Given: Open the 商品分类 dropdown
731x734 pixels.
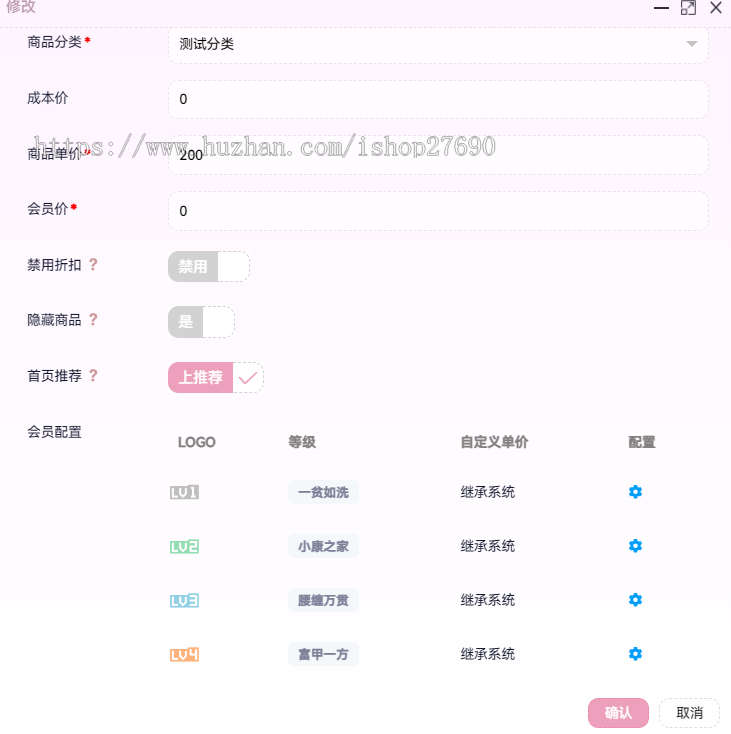Looking at the screenshot, I should click(438, 44).
